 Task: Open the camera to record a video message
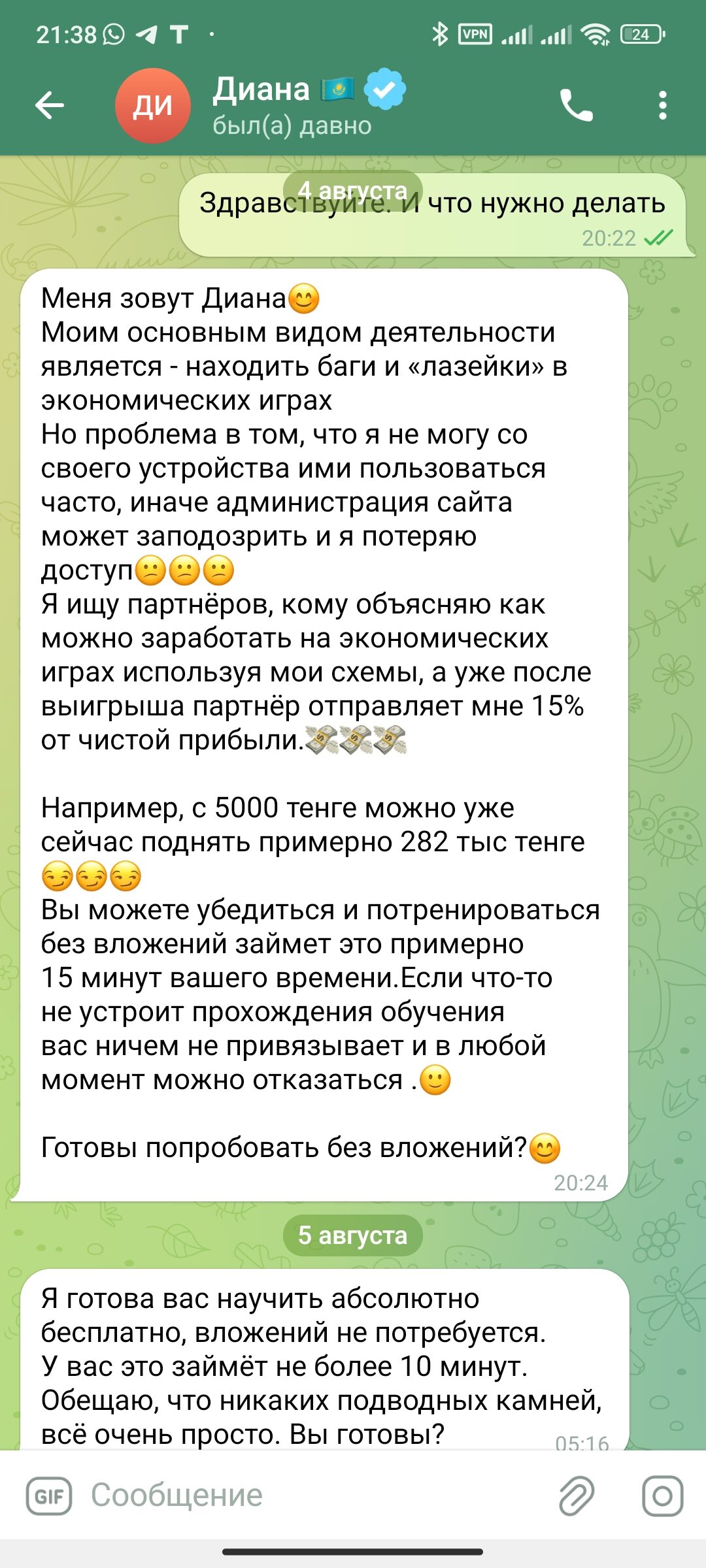[662, 1495]
